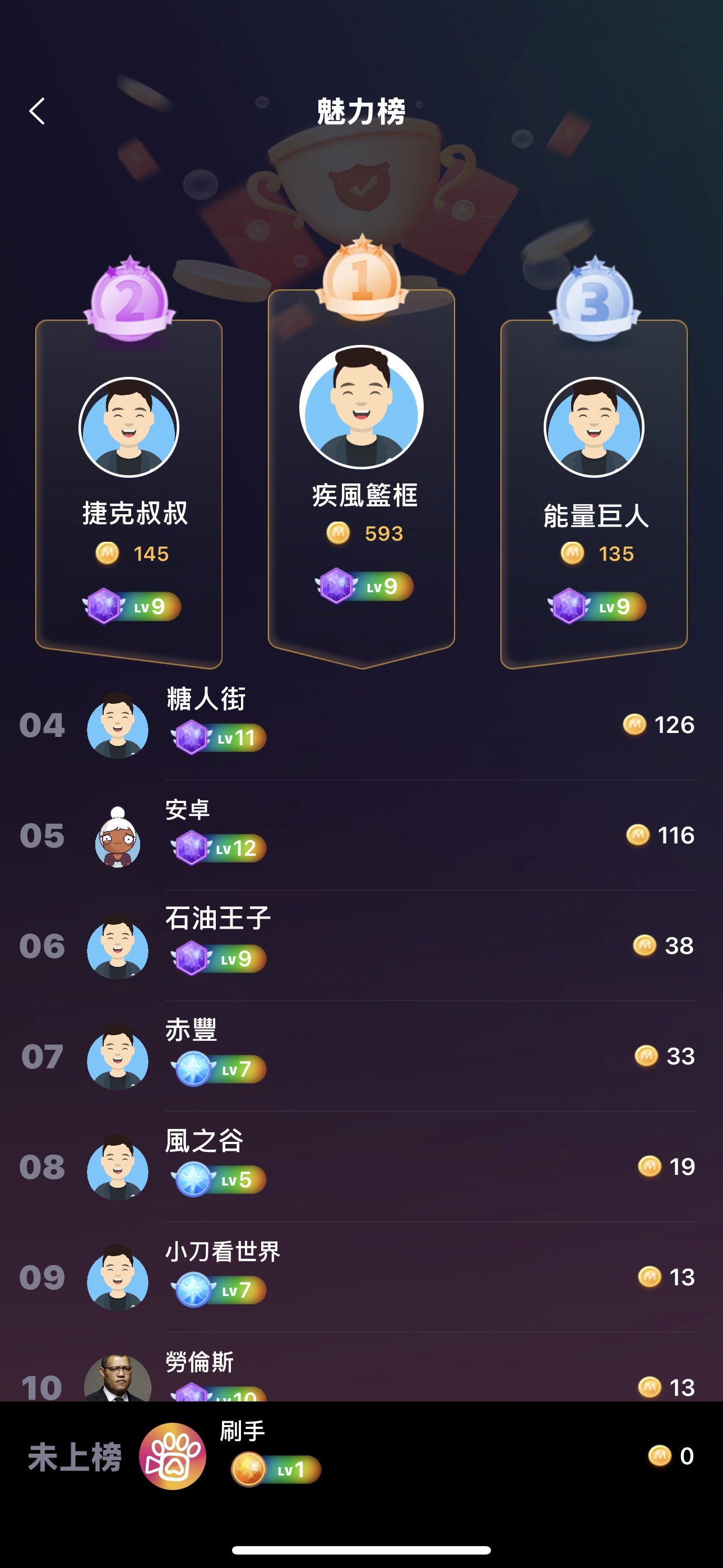Open tenth-place user 勞倫斯's row
Image resolution: width=723 pixels, height=1568 pixels.
point(361,1377)
